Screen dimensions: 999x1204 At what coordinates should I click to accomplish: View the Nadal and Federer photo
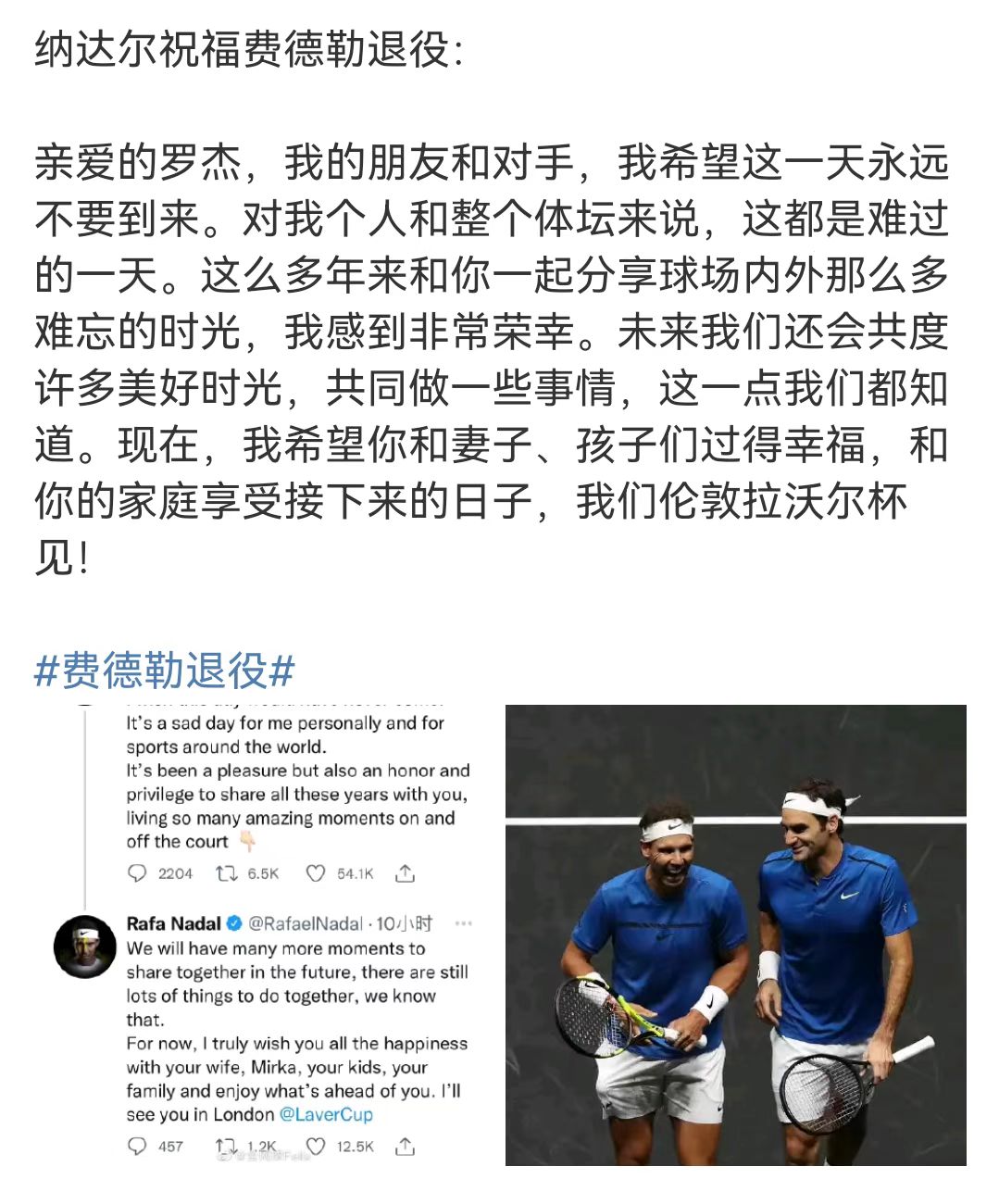coord(735,935)
